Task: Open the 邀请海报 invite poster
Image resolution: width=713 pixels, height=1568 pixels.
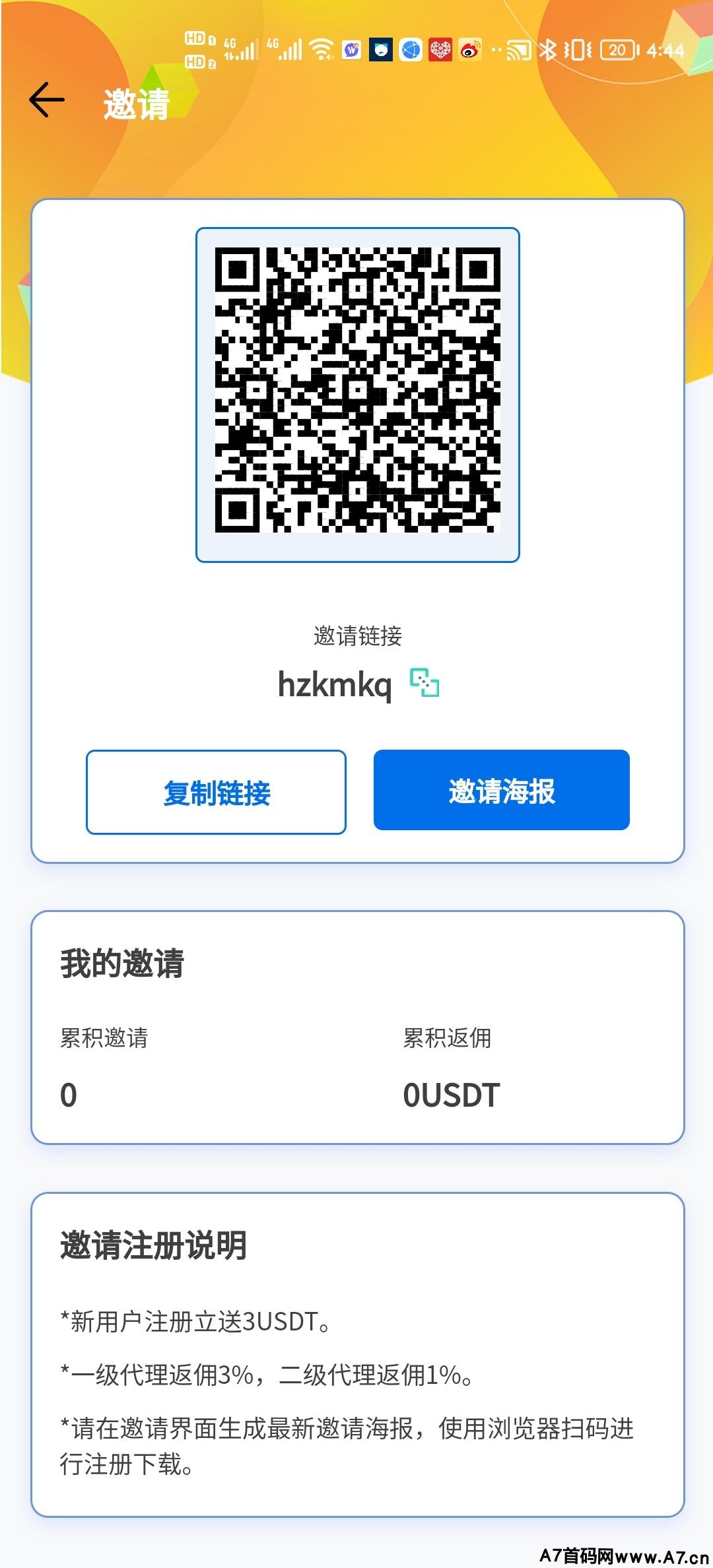Action: (501, 790)
